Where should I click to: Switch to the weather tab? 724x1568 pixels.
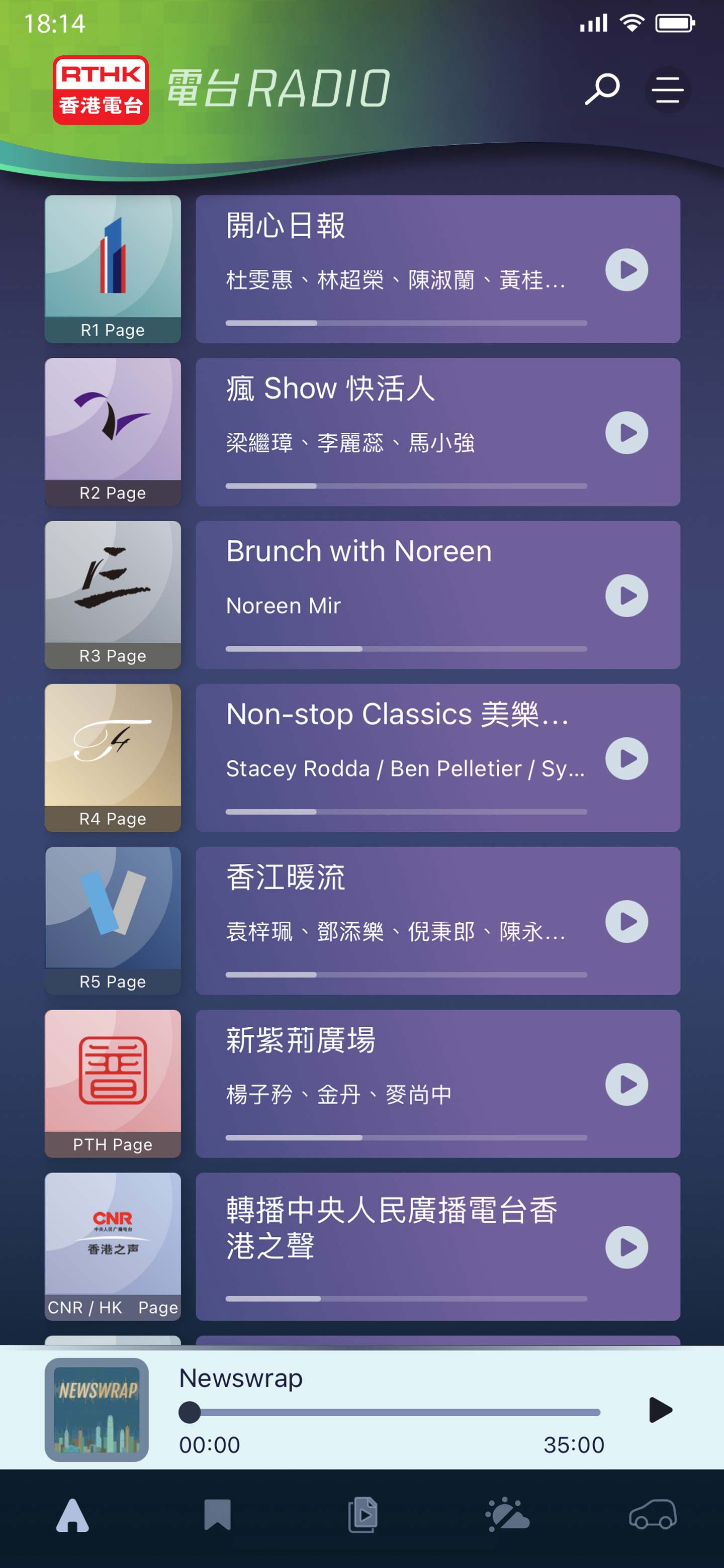click(x=507, y=1514)
